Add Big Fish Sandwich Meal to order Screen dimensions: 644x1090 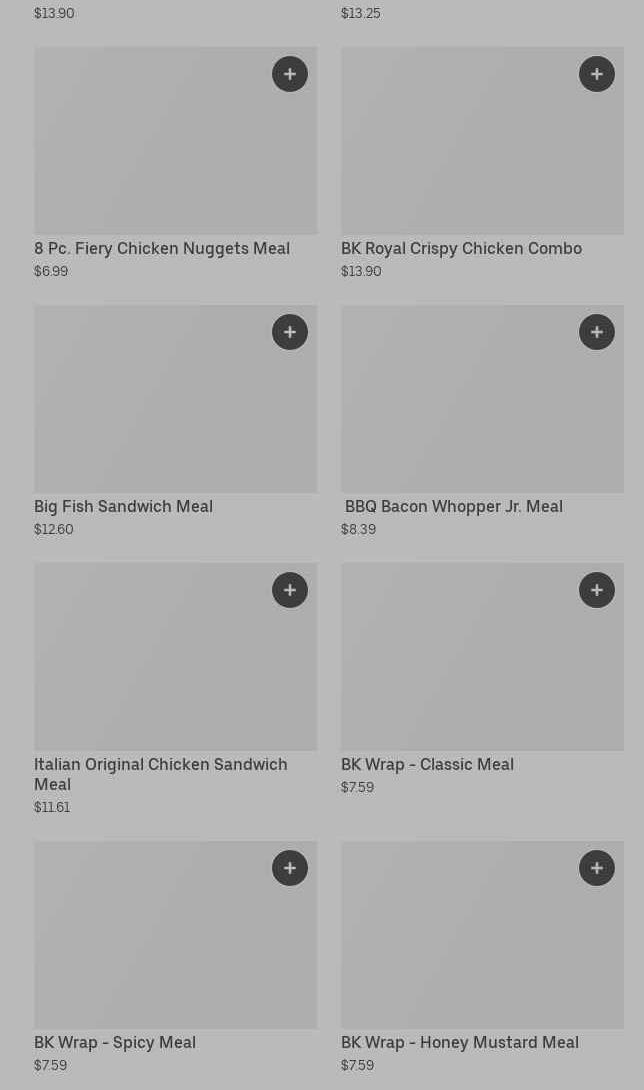tap(290, 332)
